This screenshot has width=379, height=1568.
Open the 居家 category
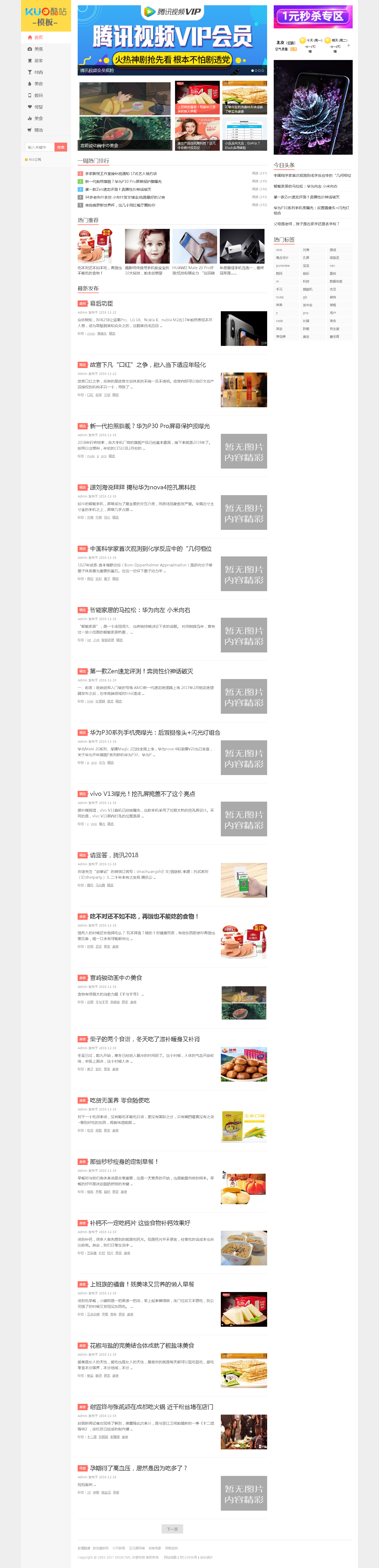point(38,61)
